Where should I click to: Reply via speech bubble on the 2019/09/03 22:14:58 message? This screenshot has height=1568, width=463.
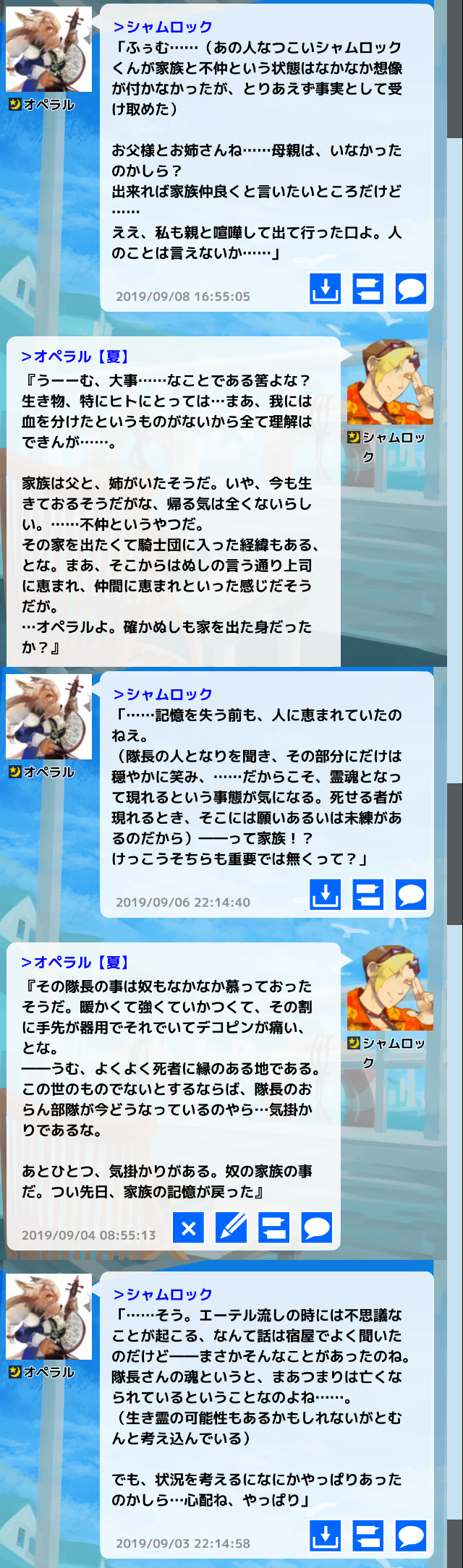tap(411, 1535)
